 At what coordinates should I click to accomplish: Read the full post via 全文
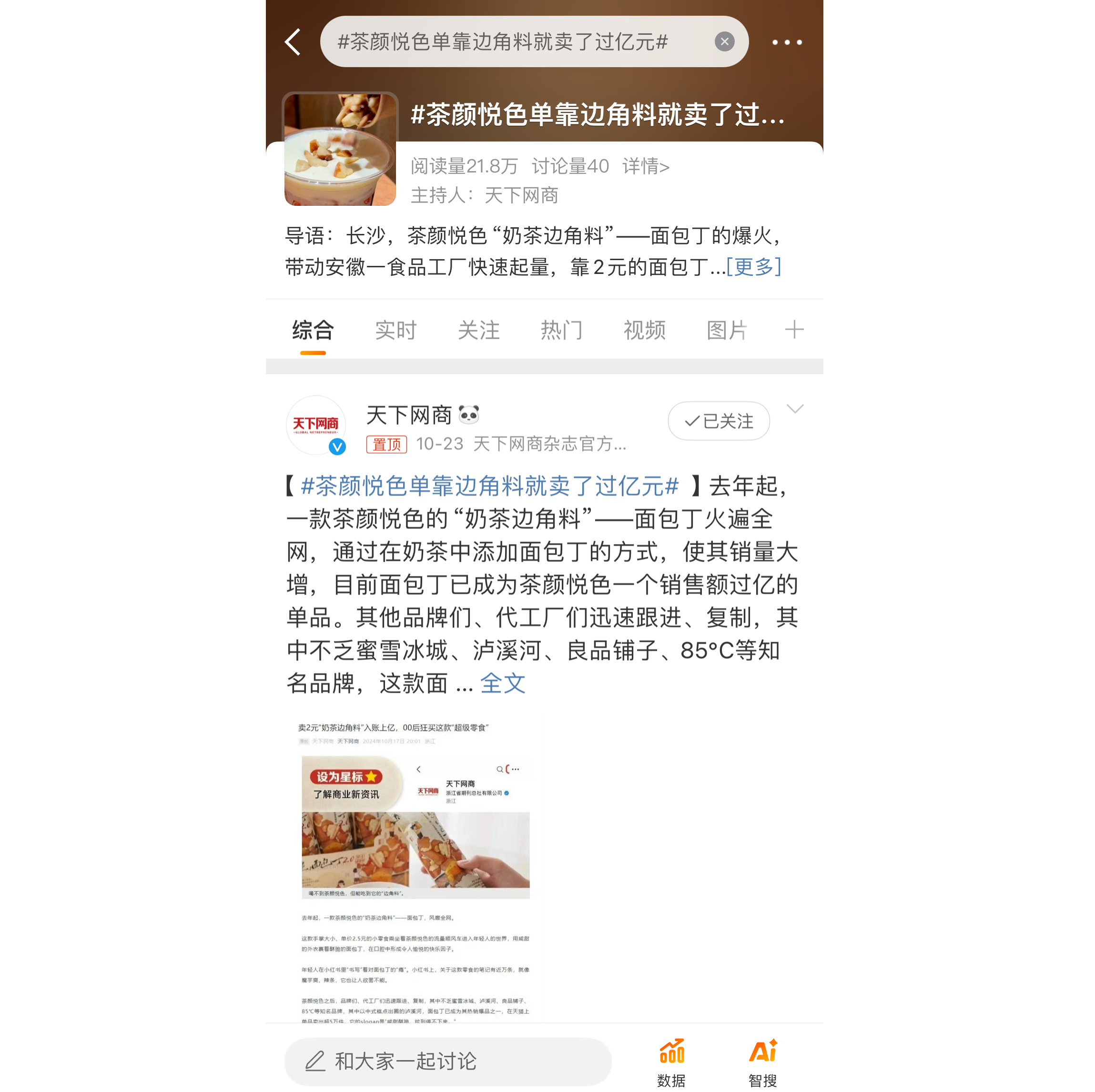[x=503, y=684]
